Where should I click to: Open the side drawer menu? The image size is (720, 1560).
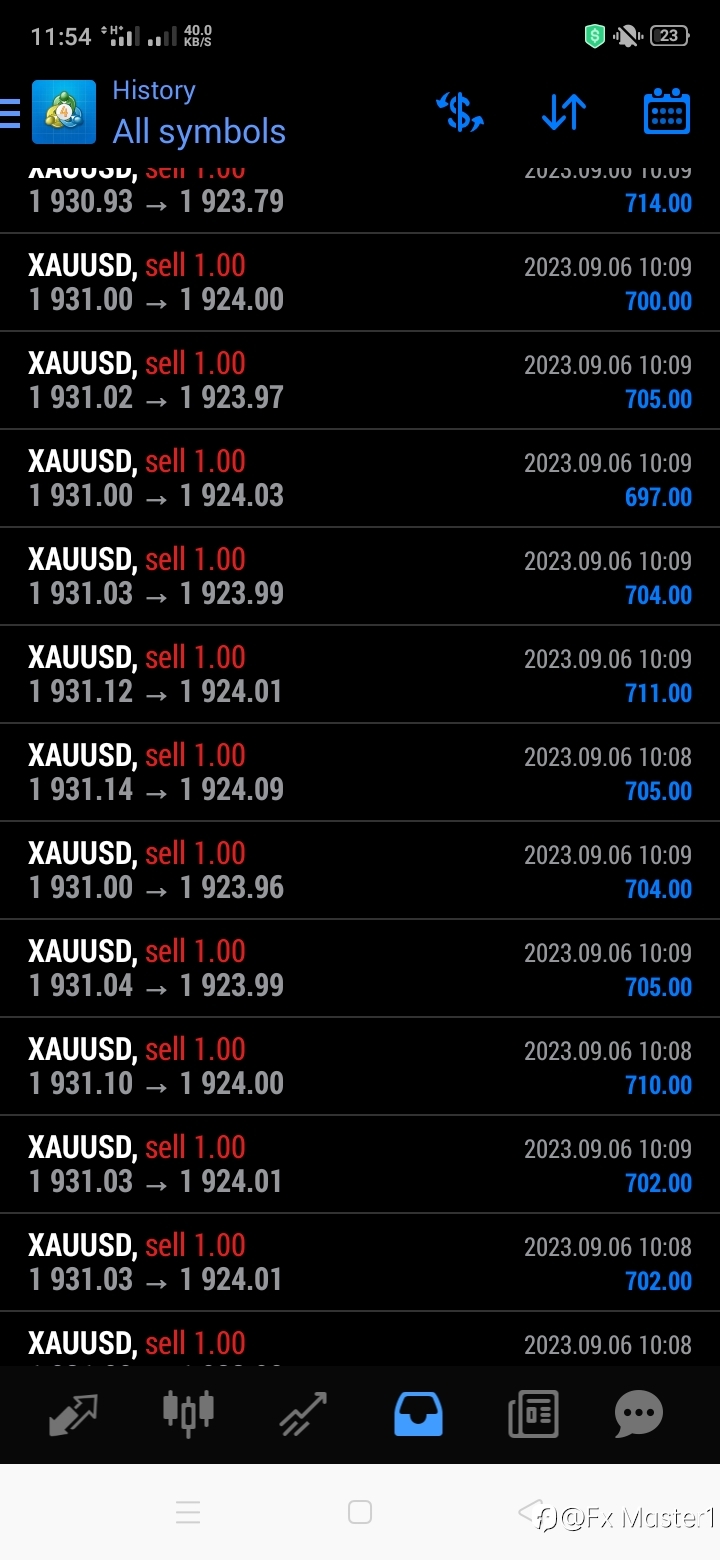coord(10,113)
